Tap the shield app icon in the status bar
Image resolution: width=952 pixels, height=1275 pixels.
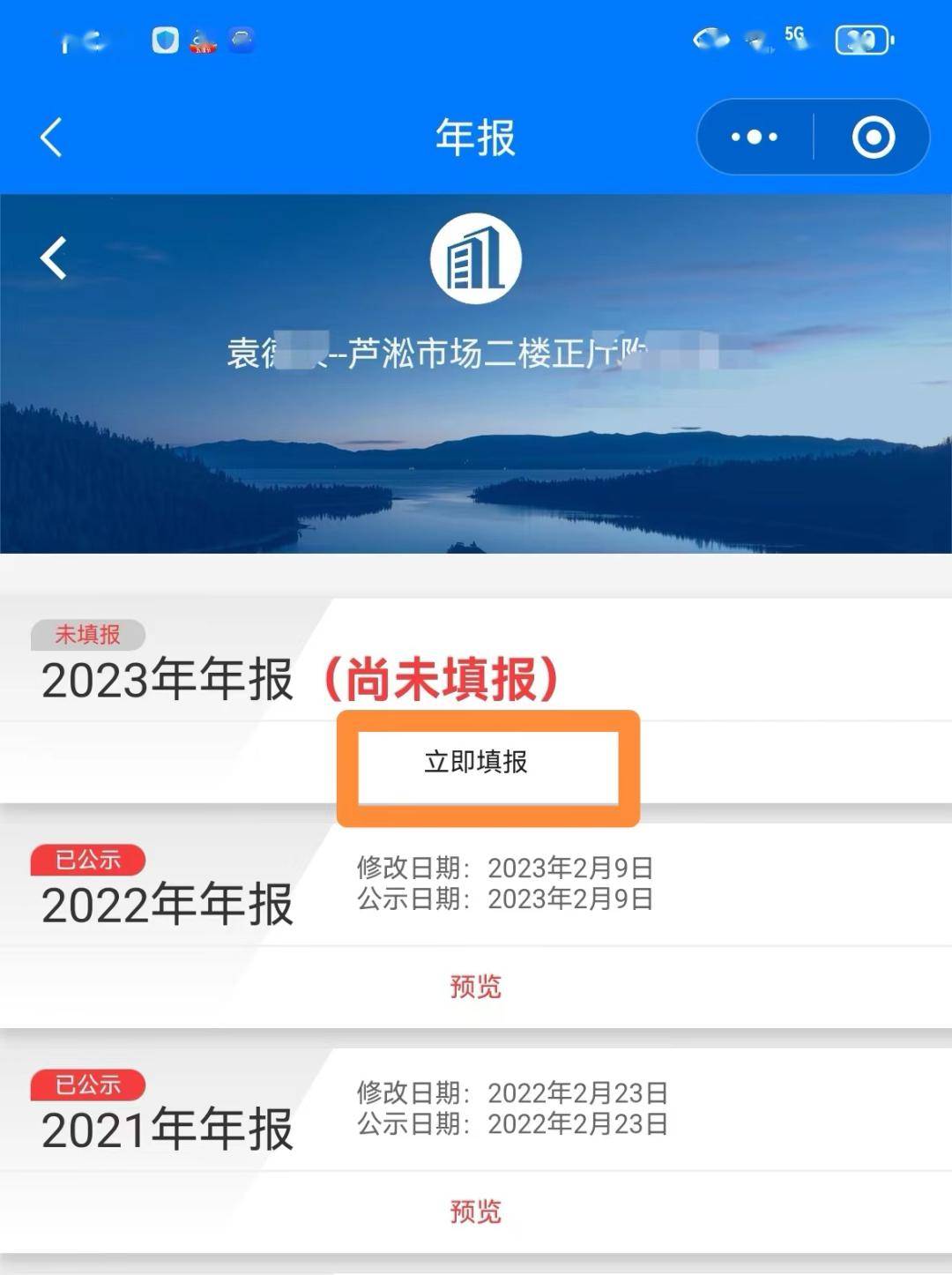(164, 41)
